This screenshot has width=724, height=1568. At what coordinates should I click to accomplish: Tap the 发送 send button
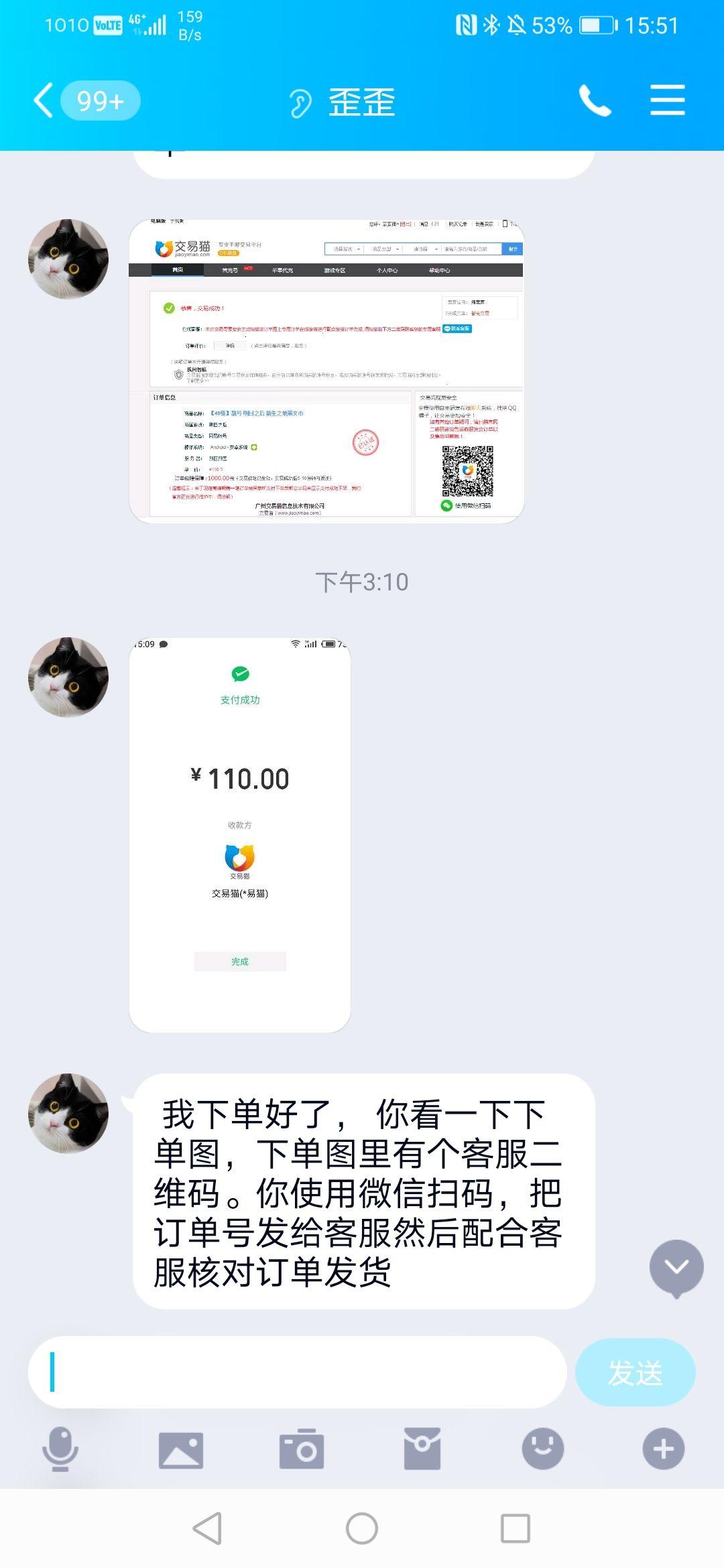click(x=635, y=1372)
